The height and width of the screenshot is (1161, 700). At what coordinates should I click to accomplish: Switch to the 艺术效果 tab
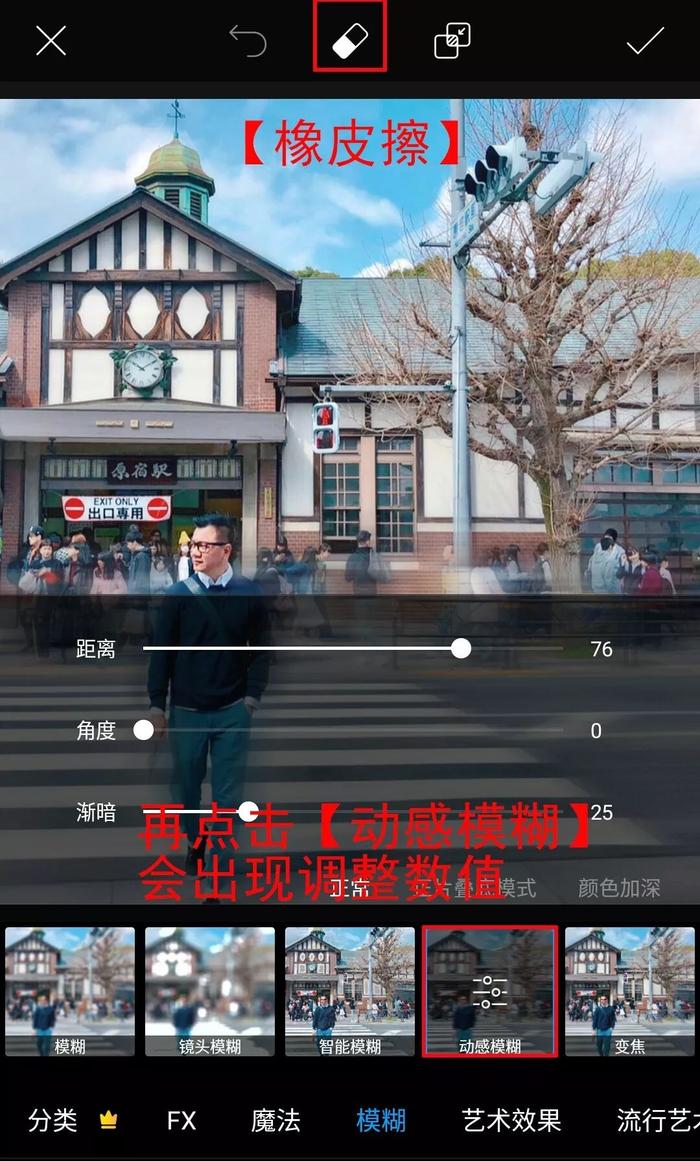(511, 1120)
